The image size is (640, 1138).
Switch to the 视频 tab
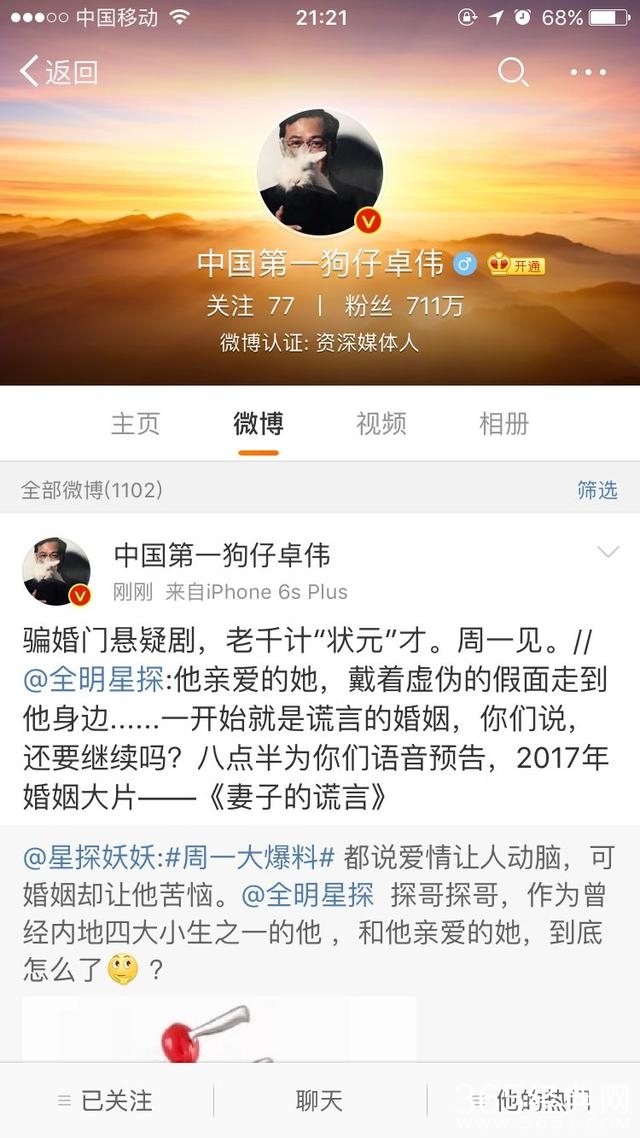381,423
